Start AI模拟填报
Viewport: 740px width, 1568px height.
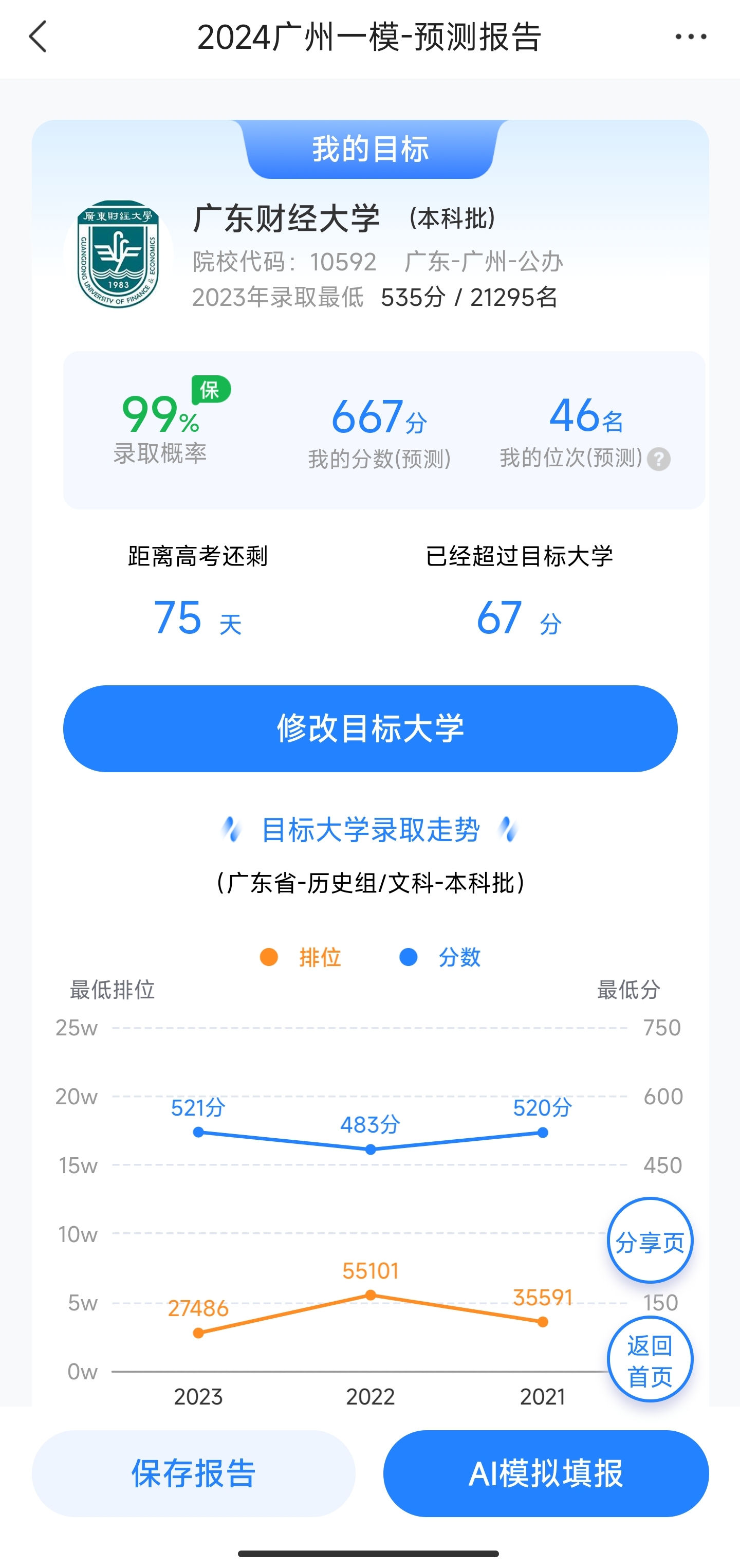point(546,1473)
